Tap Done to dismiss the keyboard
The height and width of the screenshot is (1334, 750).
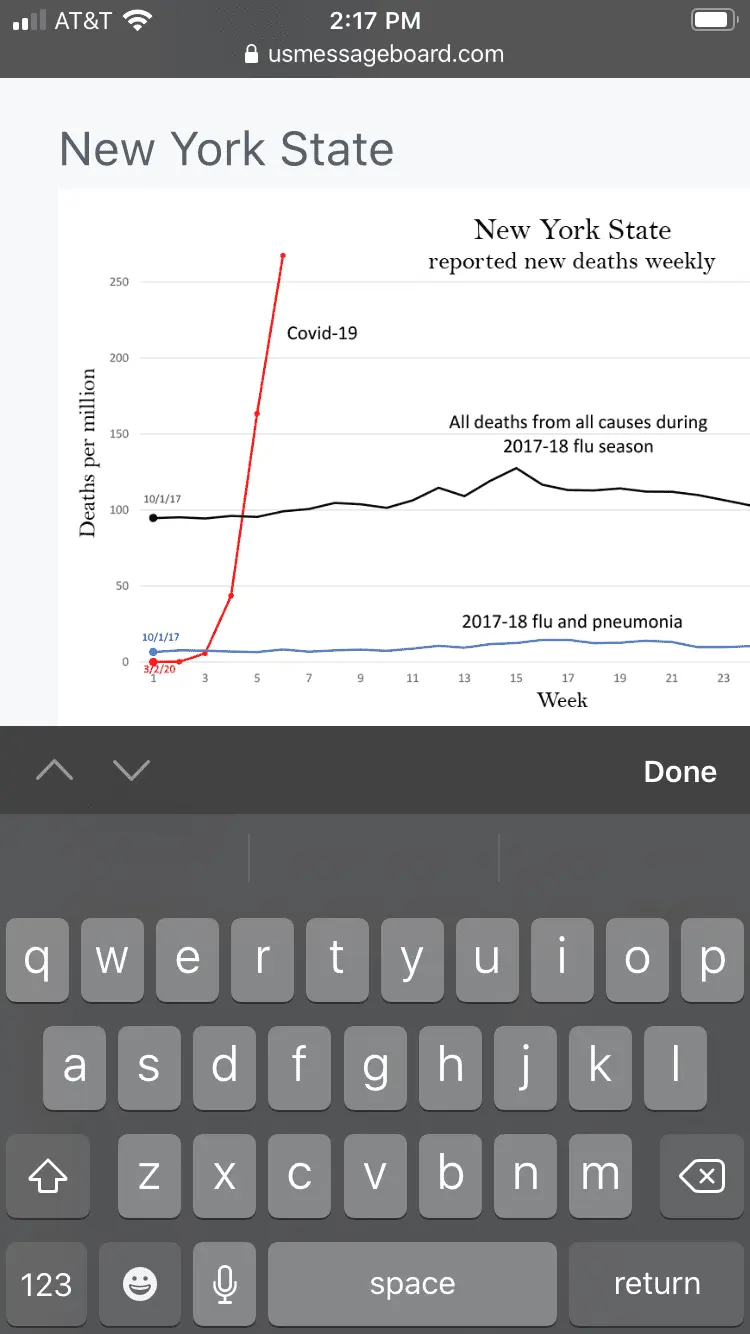(x=680, y=771)
